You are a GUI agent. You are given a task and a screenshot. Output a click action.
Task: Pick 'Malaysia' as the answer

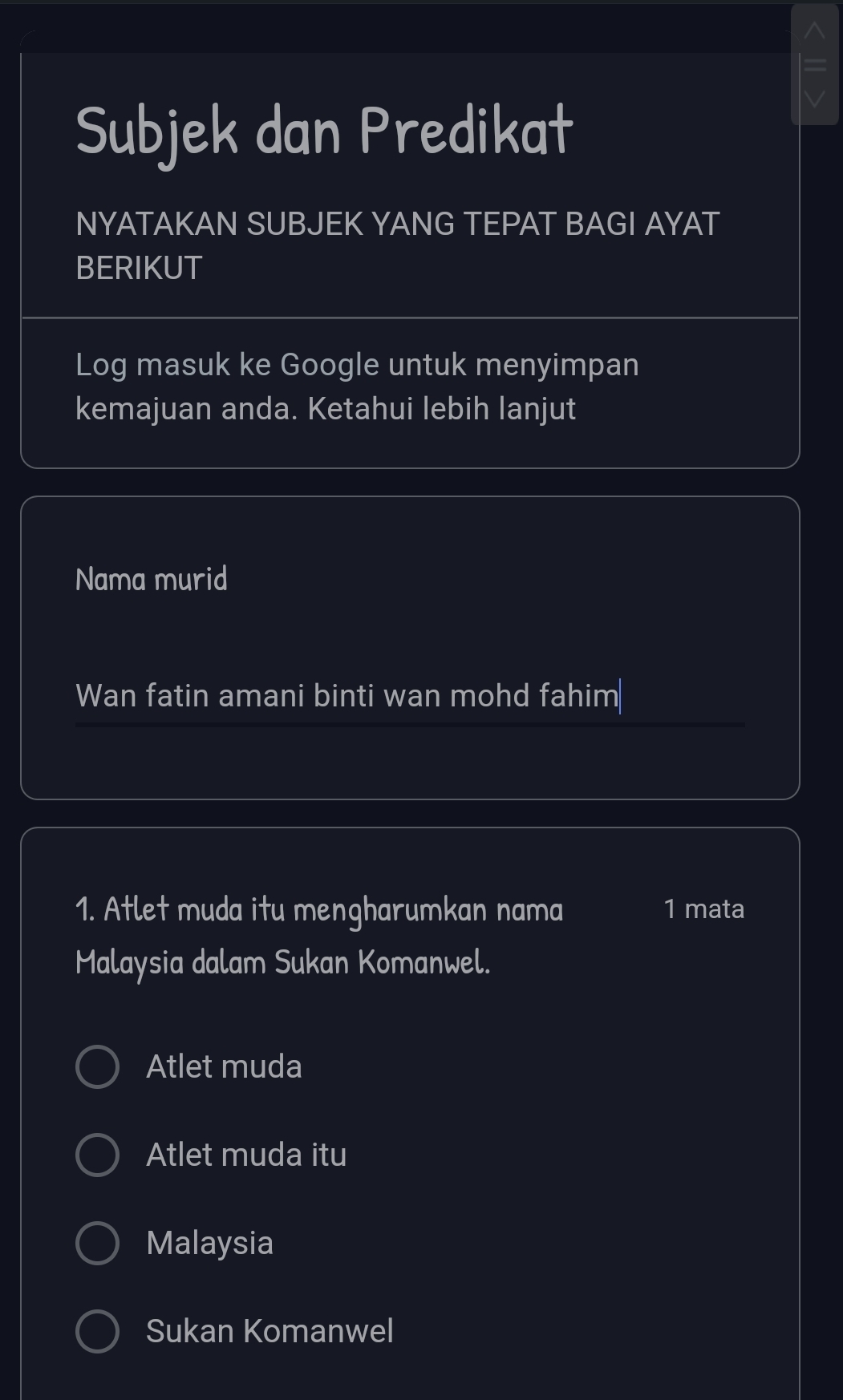(98, 1244)
